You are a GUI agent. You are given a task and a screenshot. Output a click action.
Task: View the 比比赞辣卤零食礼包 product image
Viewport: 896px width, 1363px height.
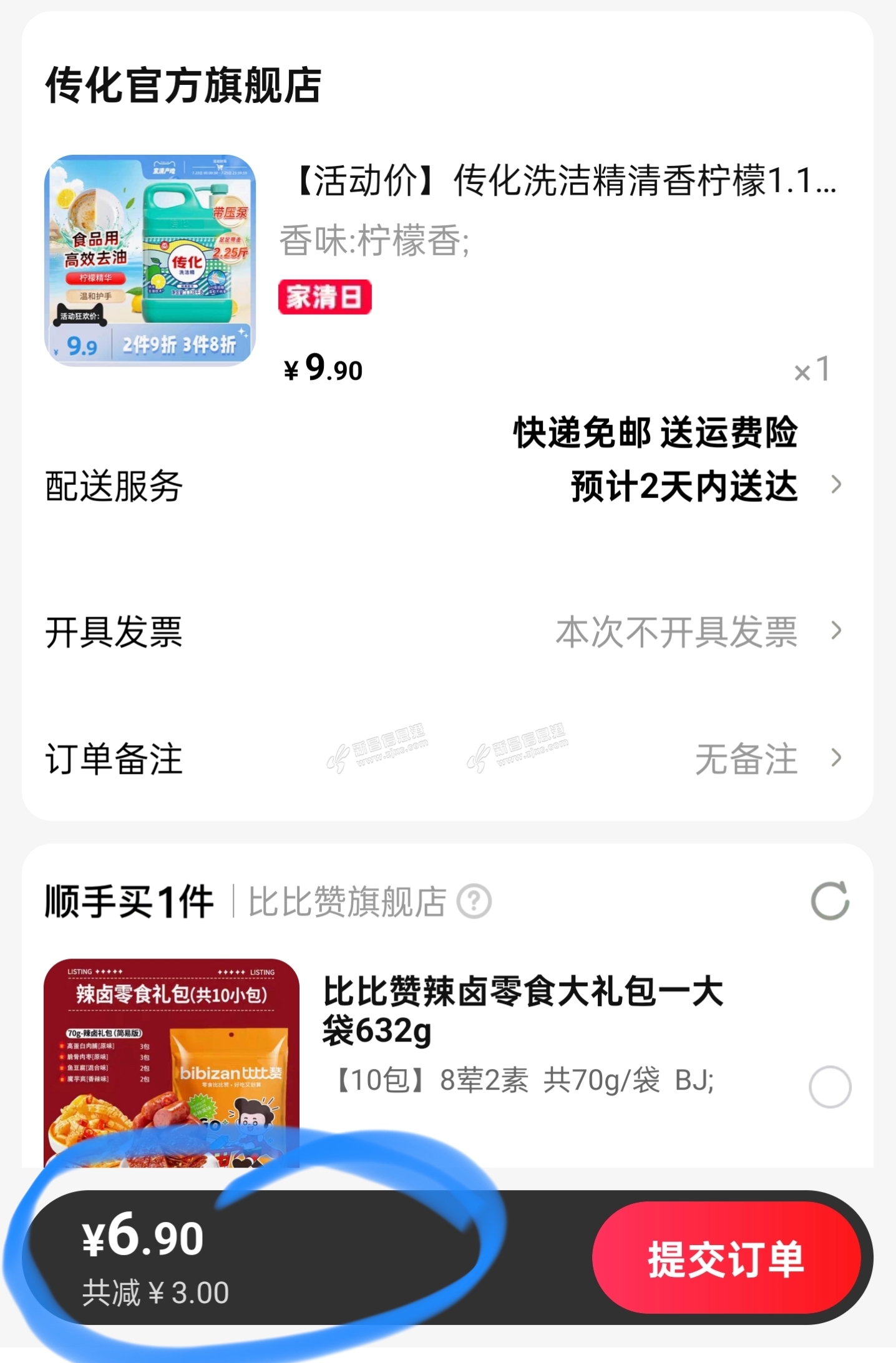171,1062
